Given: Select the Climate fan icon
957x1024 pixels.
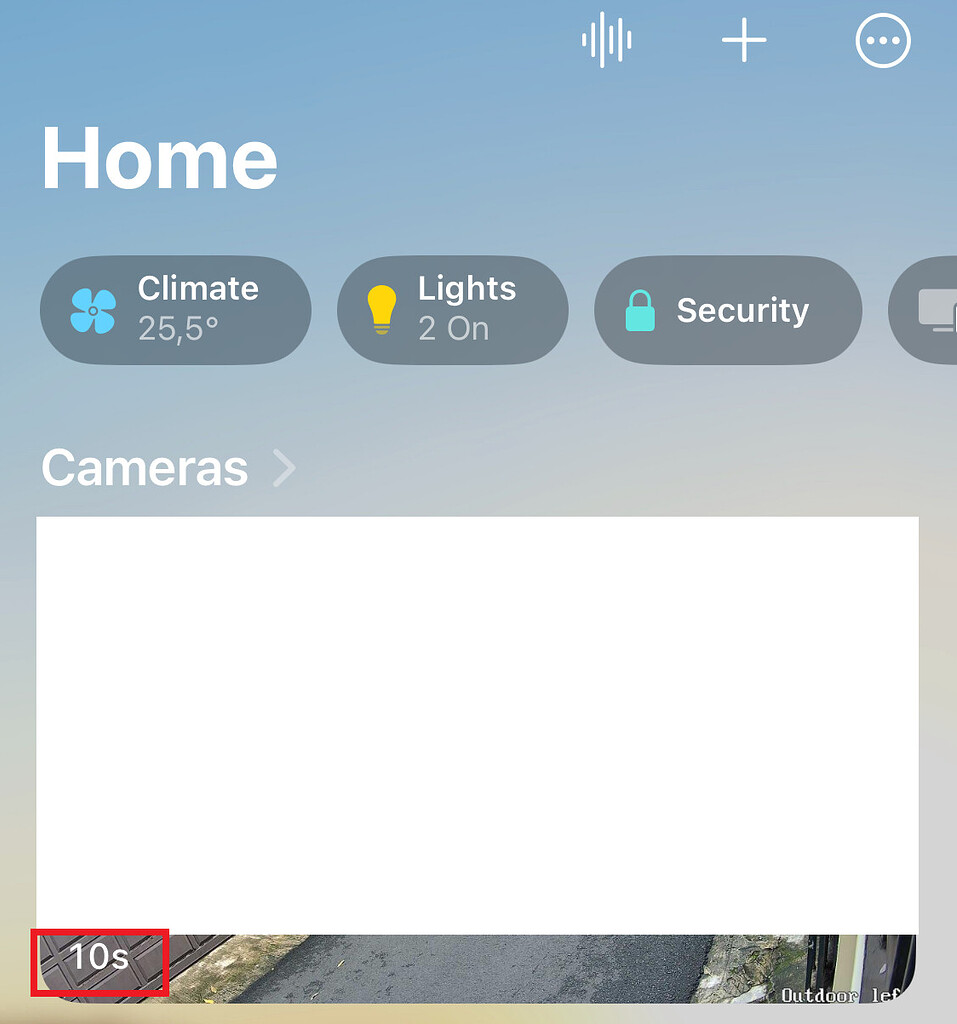Looking at the screenshot, I should [92, 310].
